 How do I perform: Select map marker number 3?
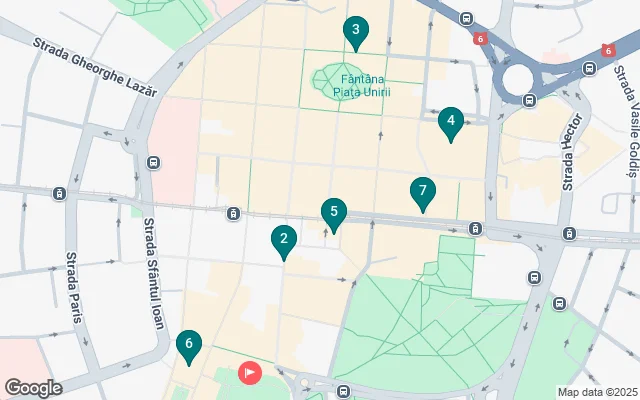355,32
